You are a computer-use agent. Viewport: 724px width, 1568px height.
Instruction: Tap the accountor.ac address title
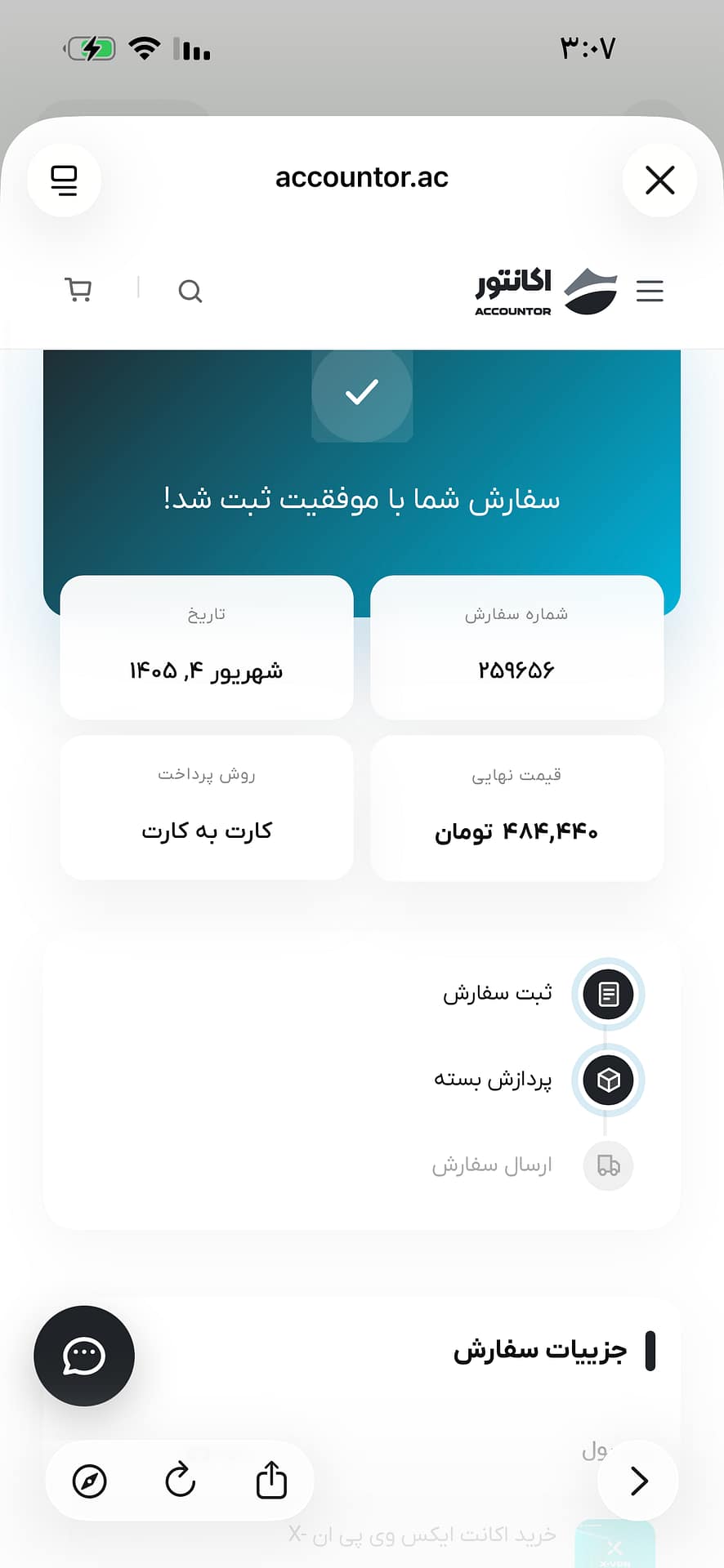coord(362,177)
